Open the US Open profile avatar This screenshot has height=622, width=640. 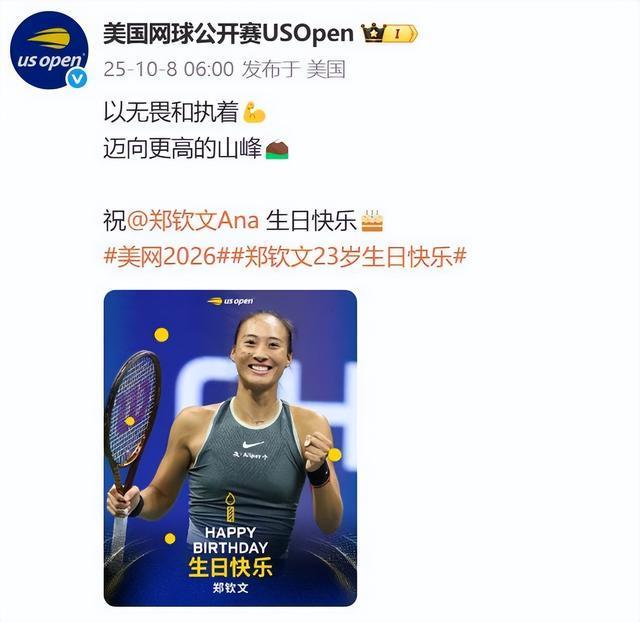coord(49,49)
